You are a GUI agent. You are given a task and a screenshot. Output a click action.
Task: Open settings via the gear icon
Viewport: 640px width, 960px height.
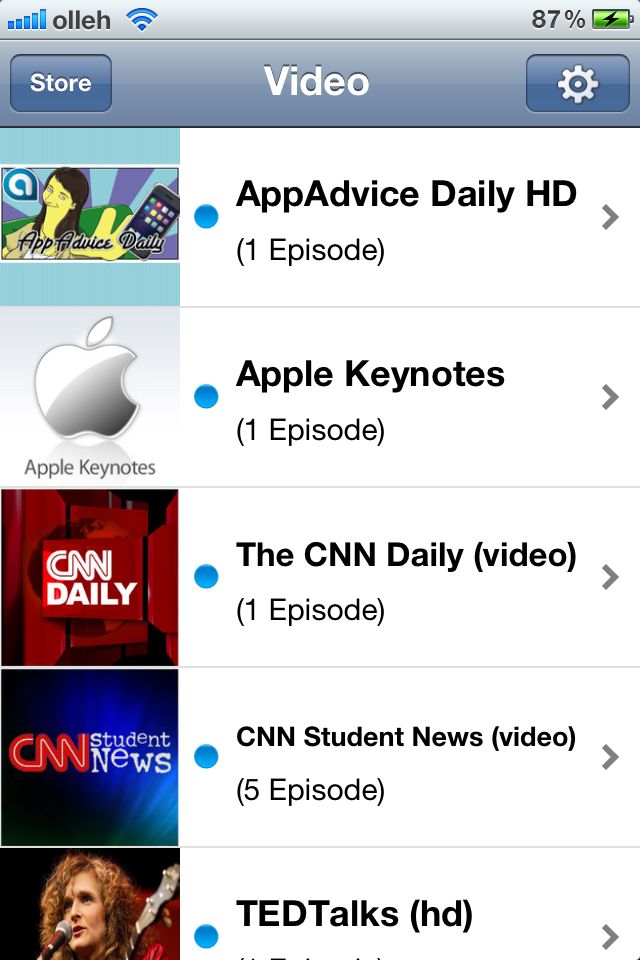[x=577, y=83]
